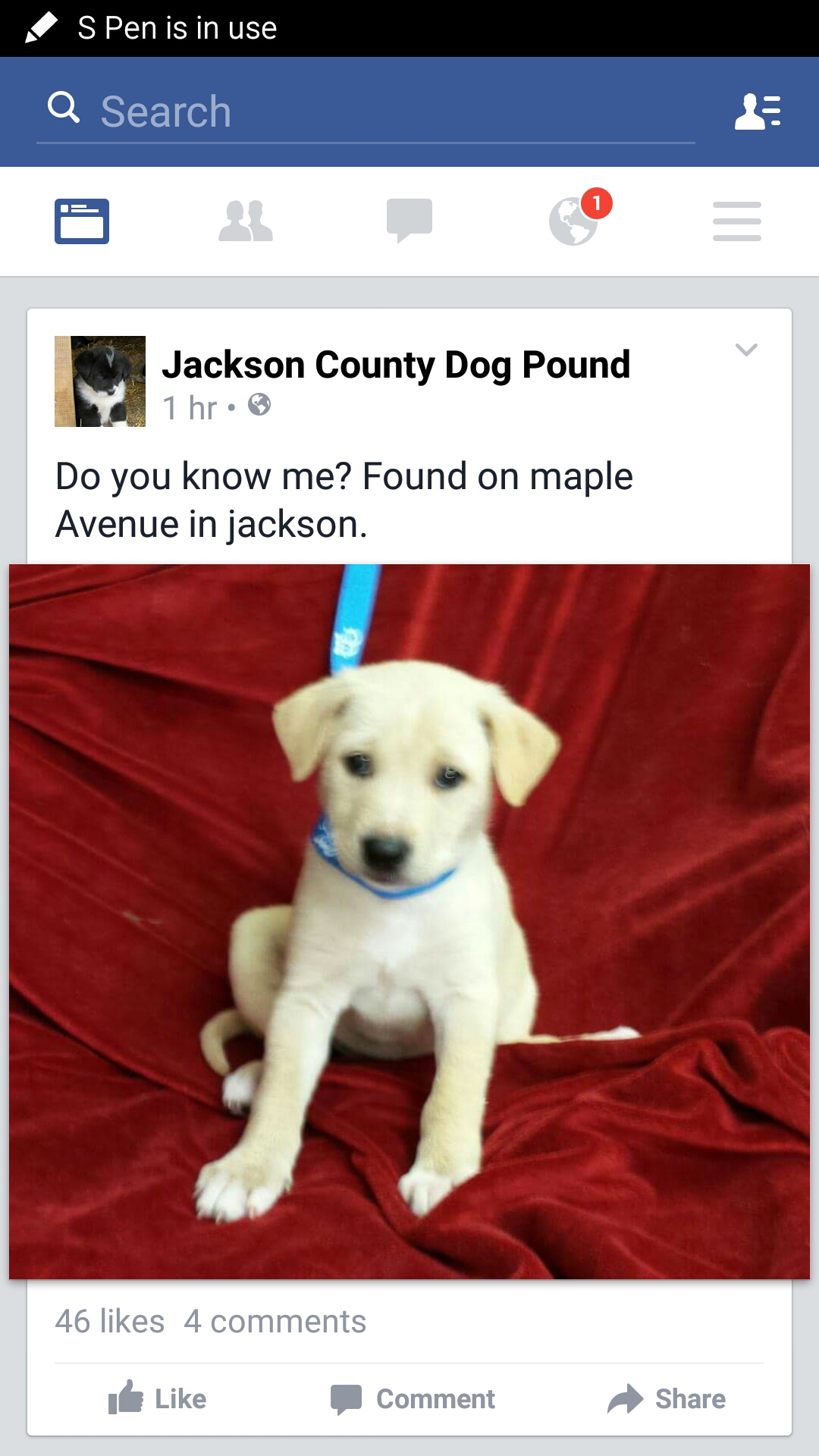View the puppy photo full screen
The height and width of the screenshot is (1456, 819).
409,921
